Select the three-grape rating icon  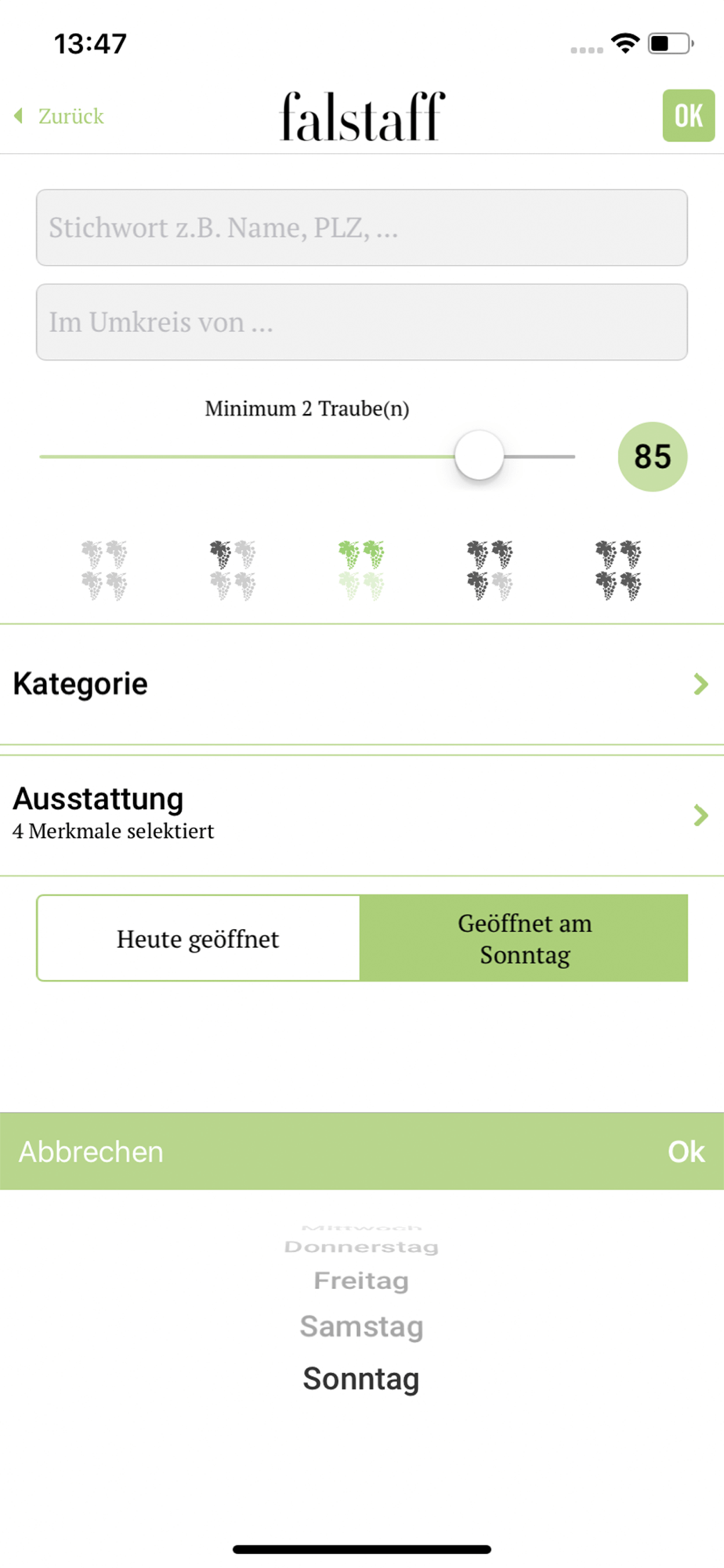pos(490,570)
